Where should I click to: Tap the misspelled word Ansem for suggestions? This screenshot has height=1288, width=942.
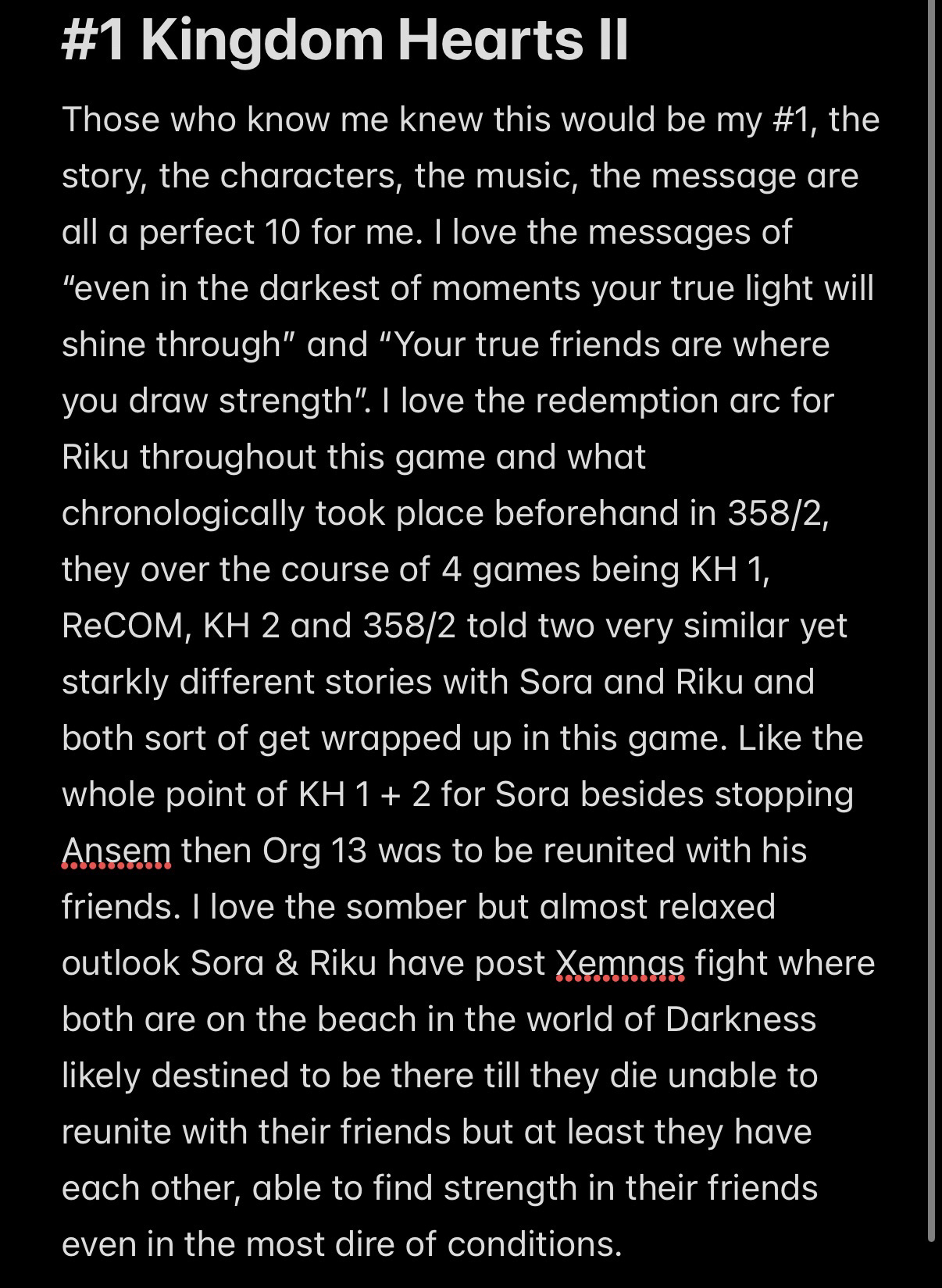116,851
